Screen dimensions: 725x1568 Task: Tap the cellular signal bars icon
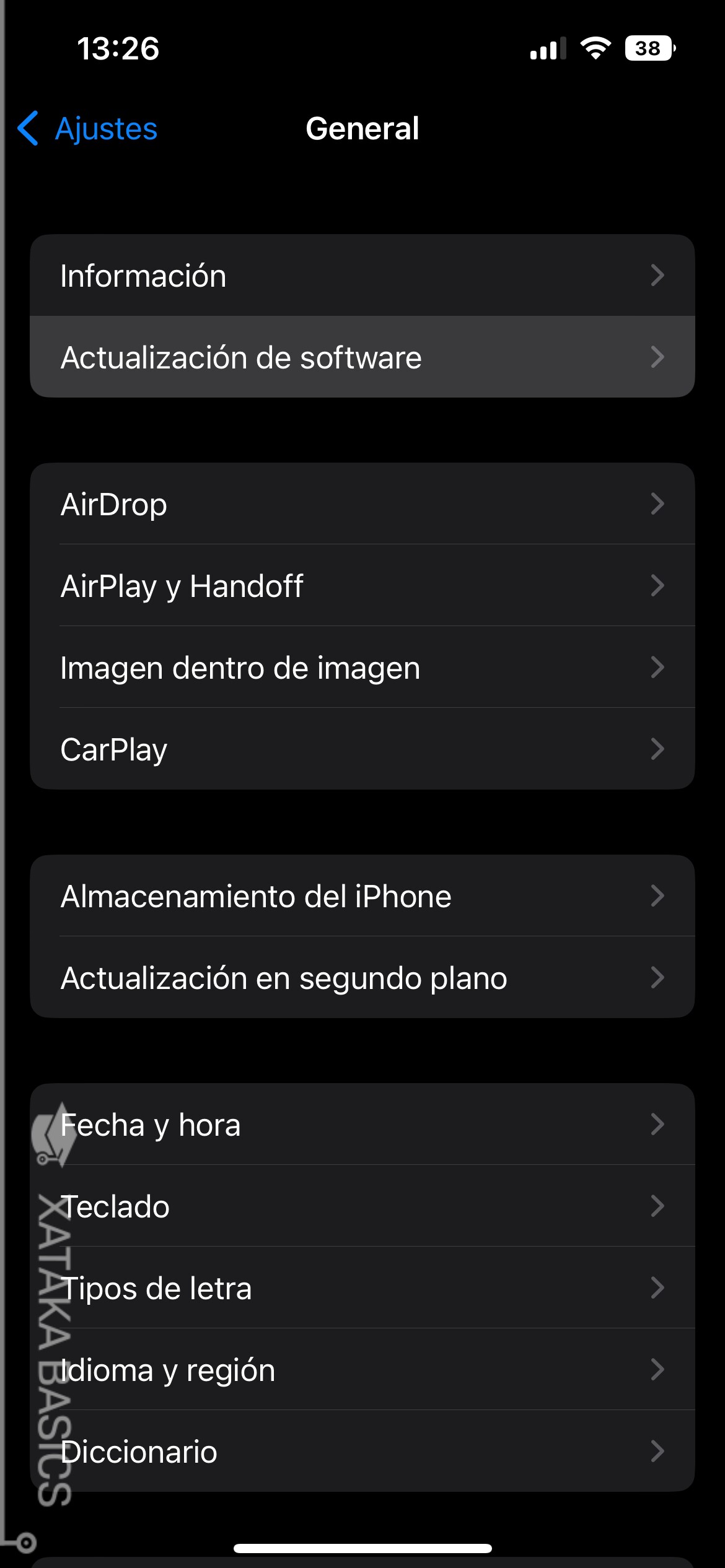click(x=548, y=50)
